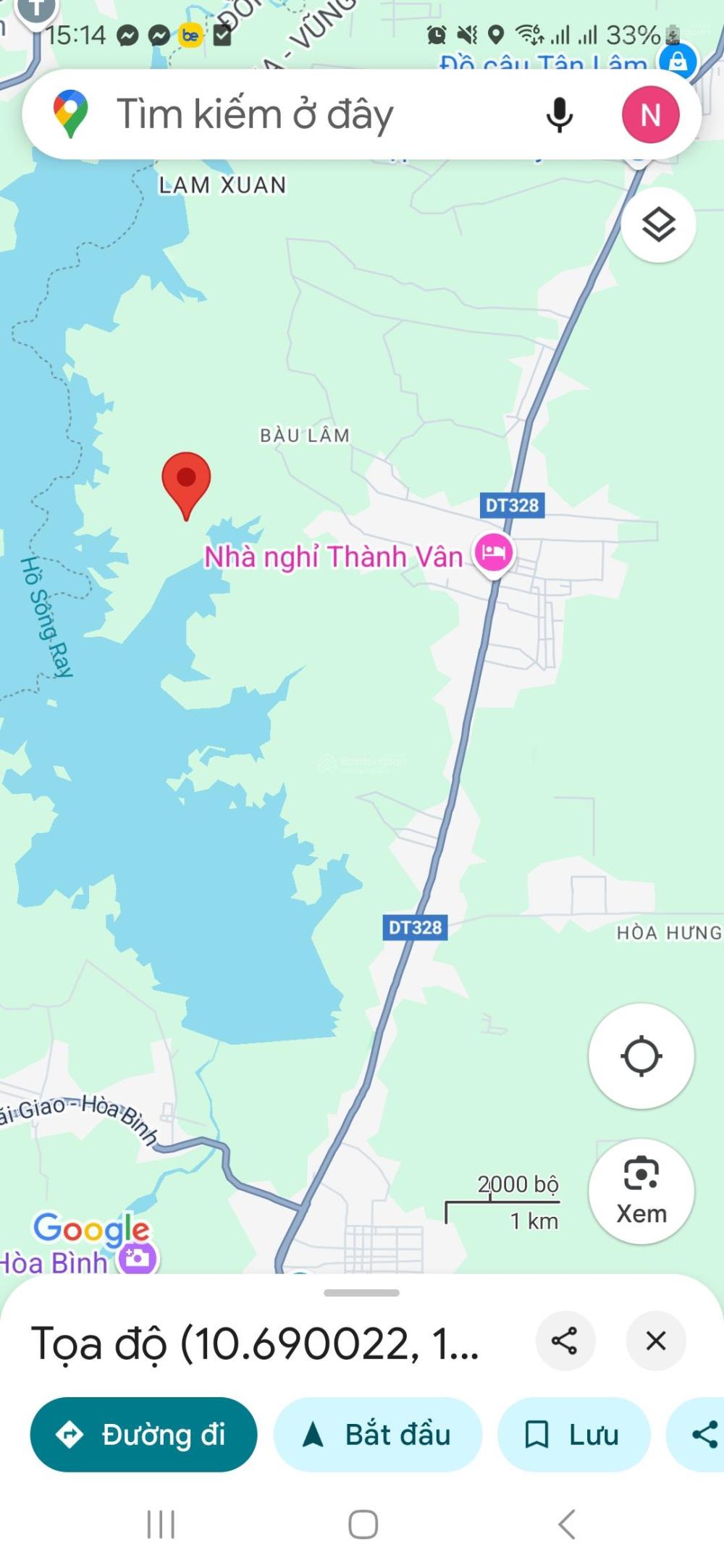
Task: Open the account avatar N
Action: tap(650, 114)
